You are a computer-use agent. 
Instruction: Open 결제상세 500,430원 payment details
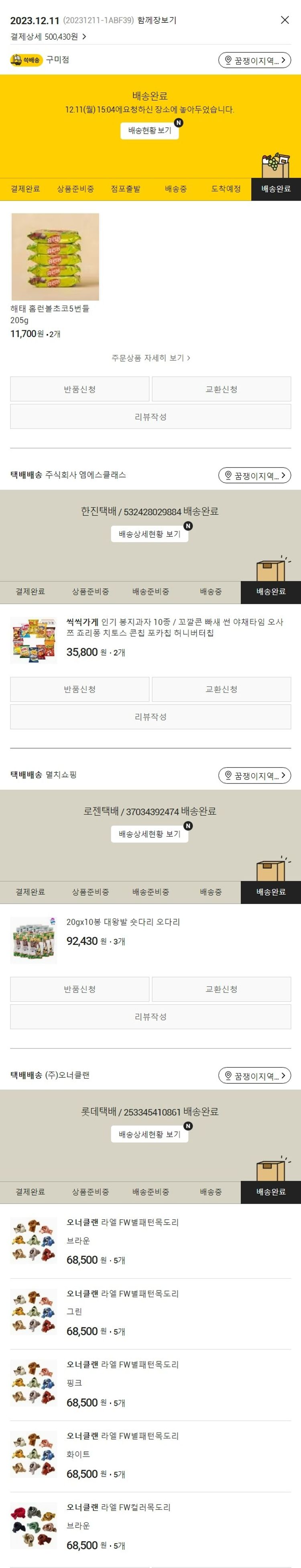48,37
